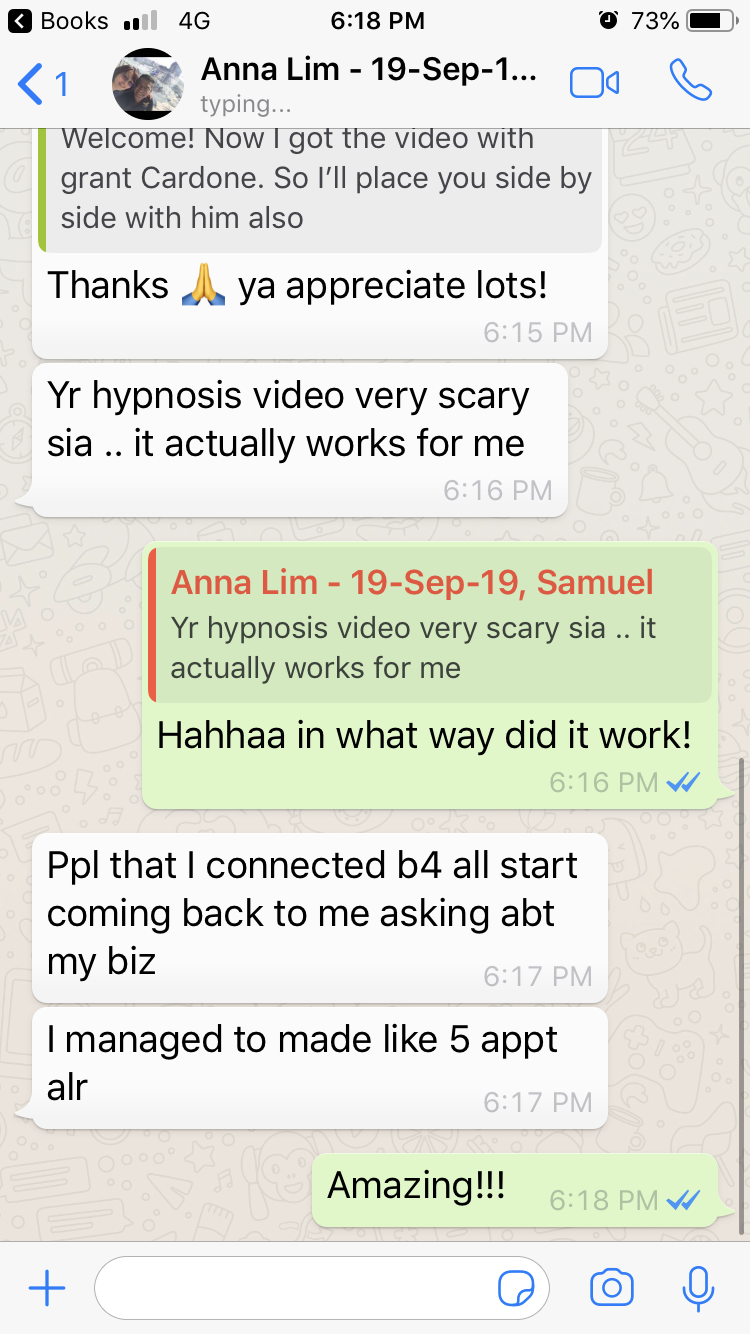Image resolution: width=750 pixels, height=1334 pixels.
Task: Open the attachment plus menu
Action: tap(46, 1288)
